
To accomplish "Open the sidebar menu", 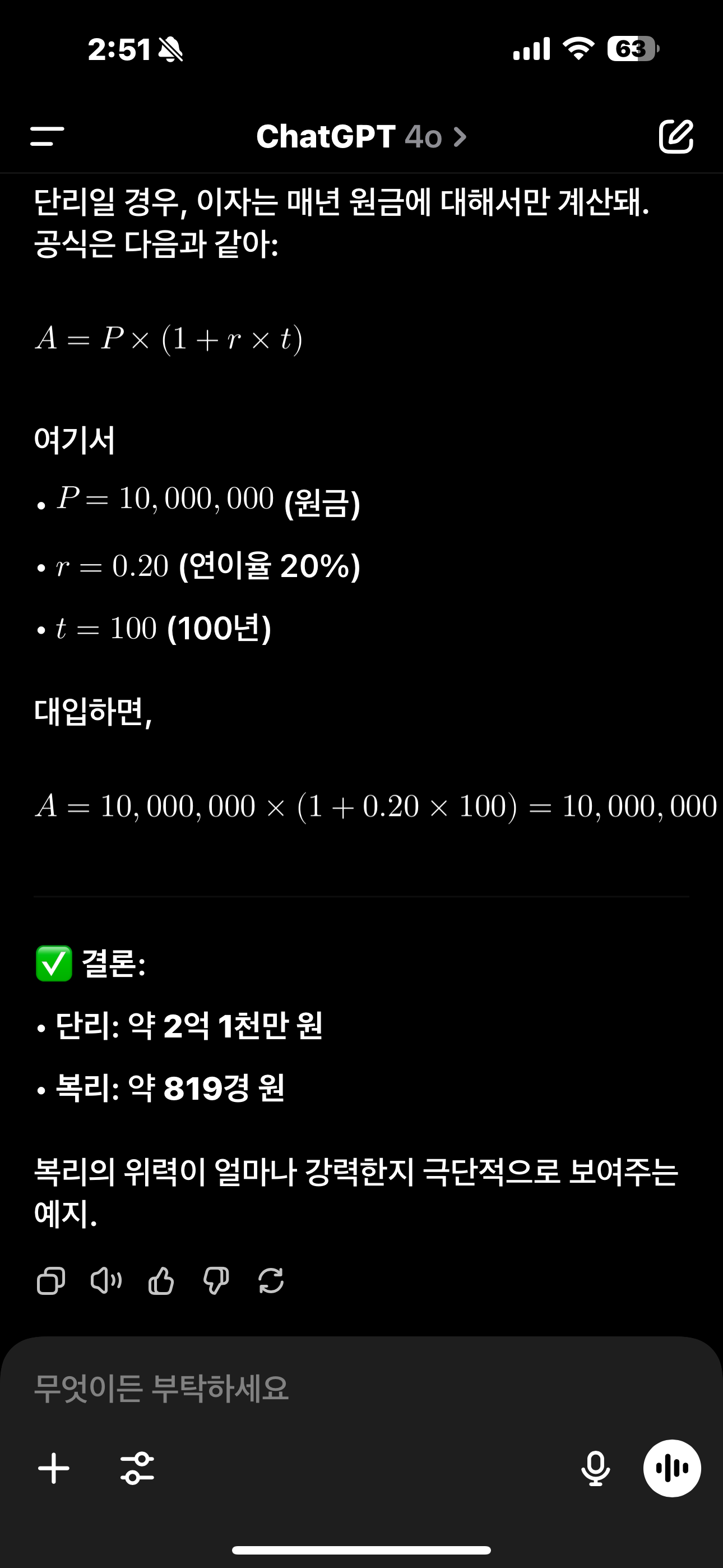I will point(47,136).
